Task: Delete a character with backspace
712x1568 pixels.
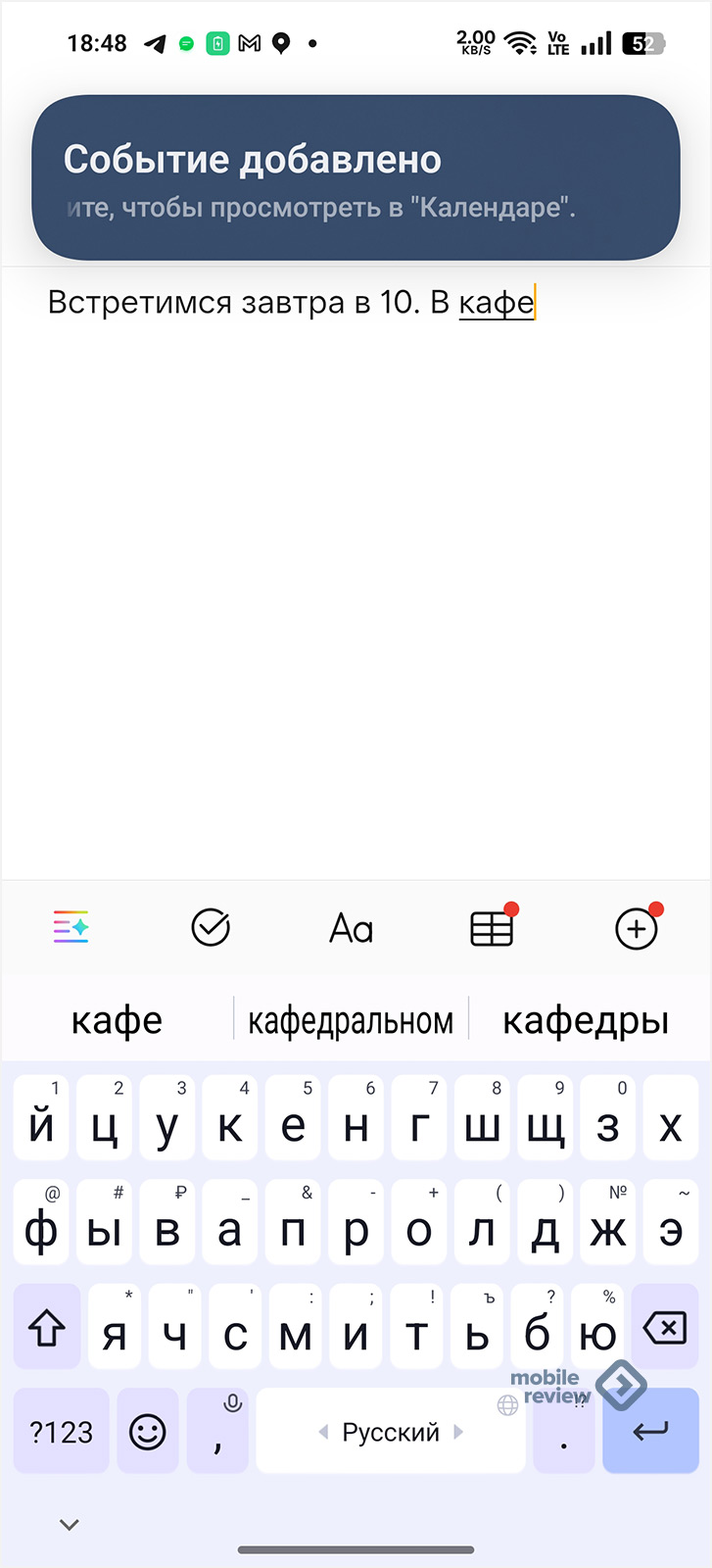Action: click(x=665, y=1328)
